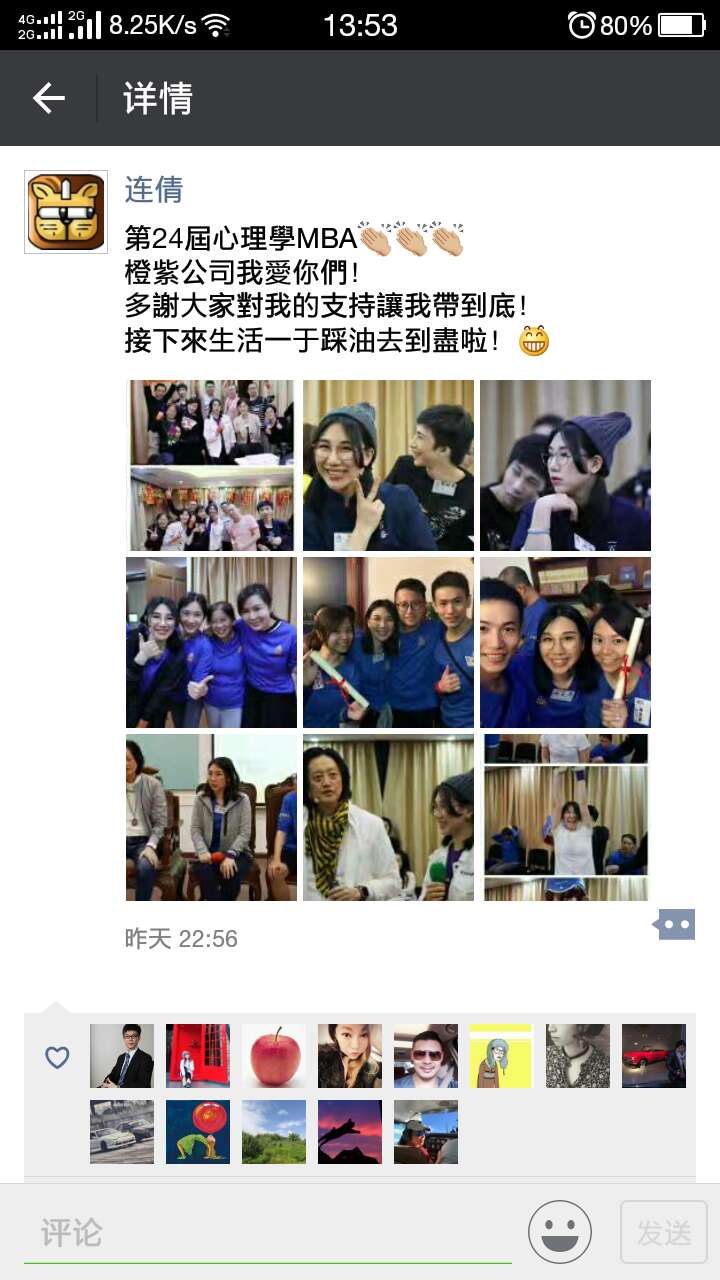Open the like/comment popup button
Image resolution: width=720 pixels, height=1280 pixels.
pyautogui.click(x=676, y=925)
